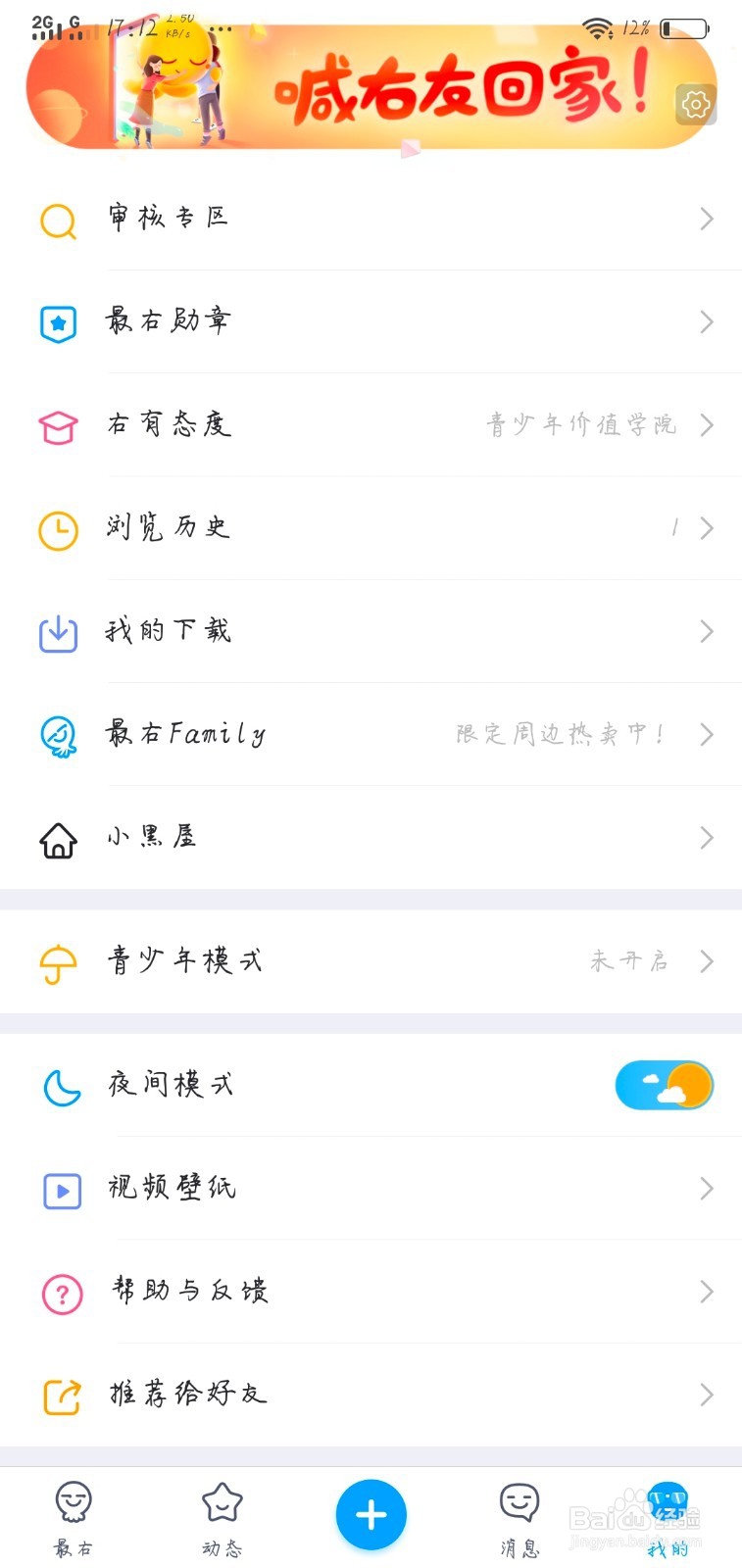The image size is (742, 1568).
Task: Select the 右有态度 graduation cap icon
Action: point(57,427)
